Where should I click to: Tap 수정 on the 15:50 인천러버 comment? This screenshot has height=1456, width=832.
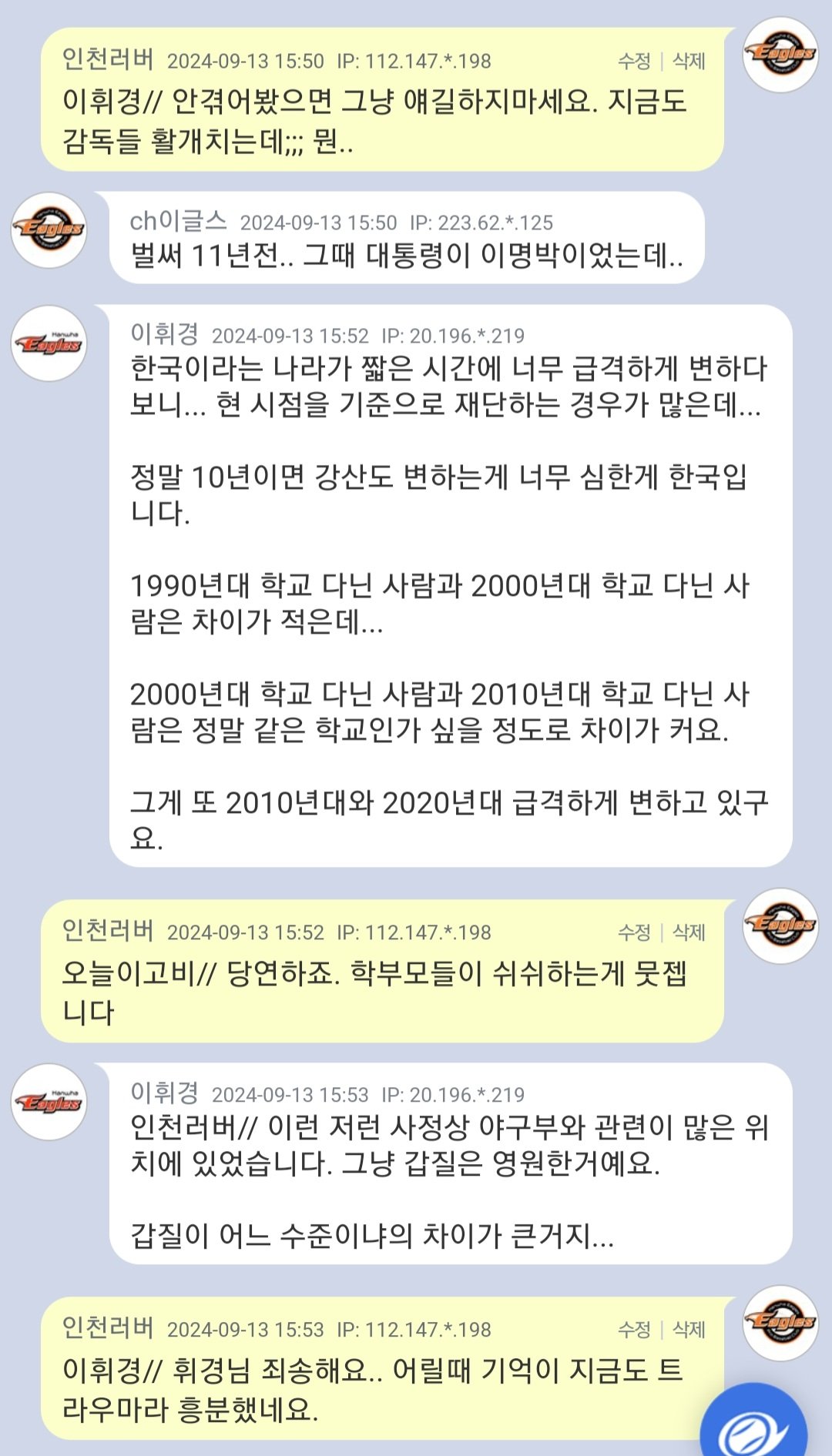tap(634, 61)
